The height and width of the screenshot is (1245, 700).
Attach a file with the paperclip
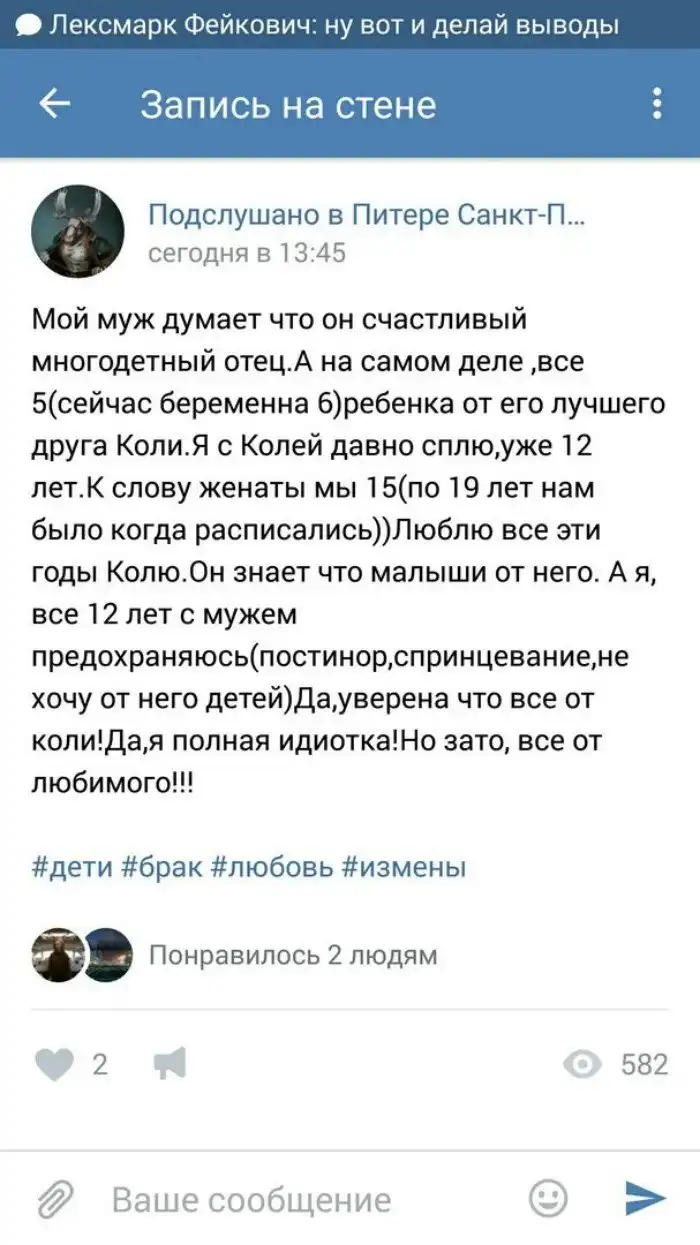56,1198
